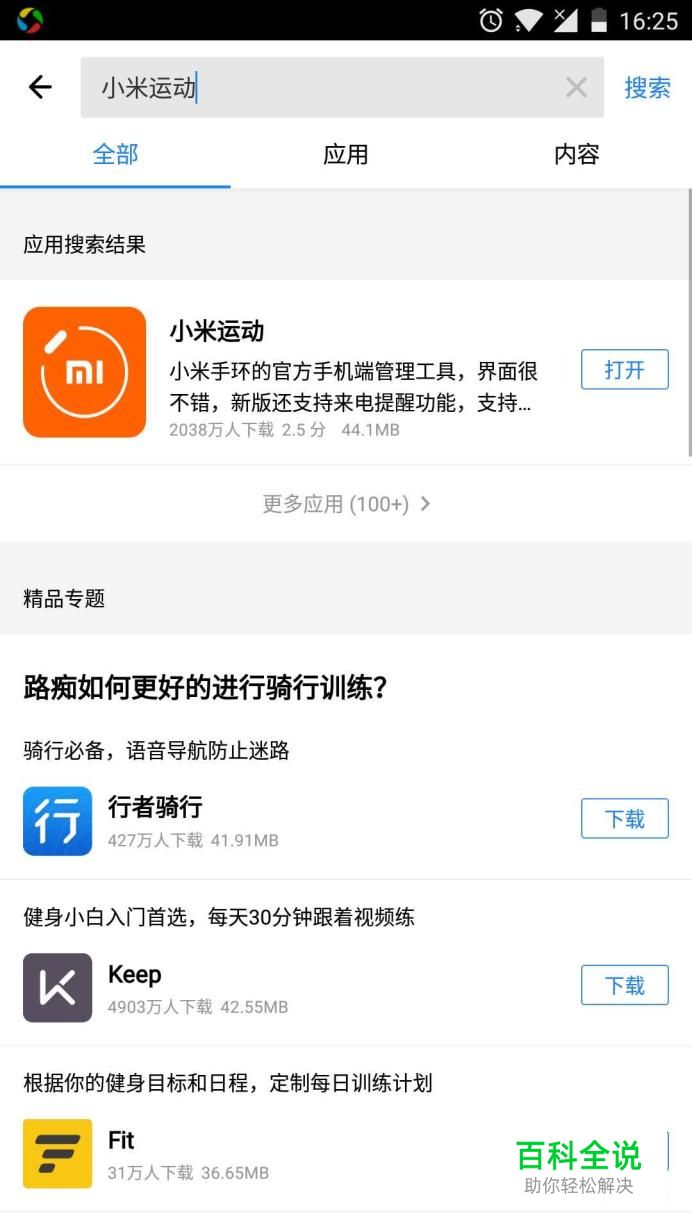Go back using the arrow icon
692x1230 pixels.
click(40, 88)
